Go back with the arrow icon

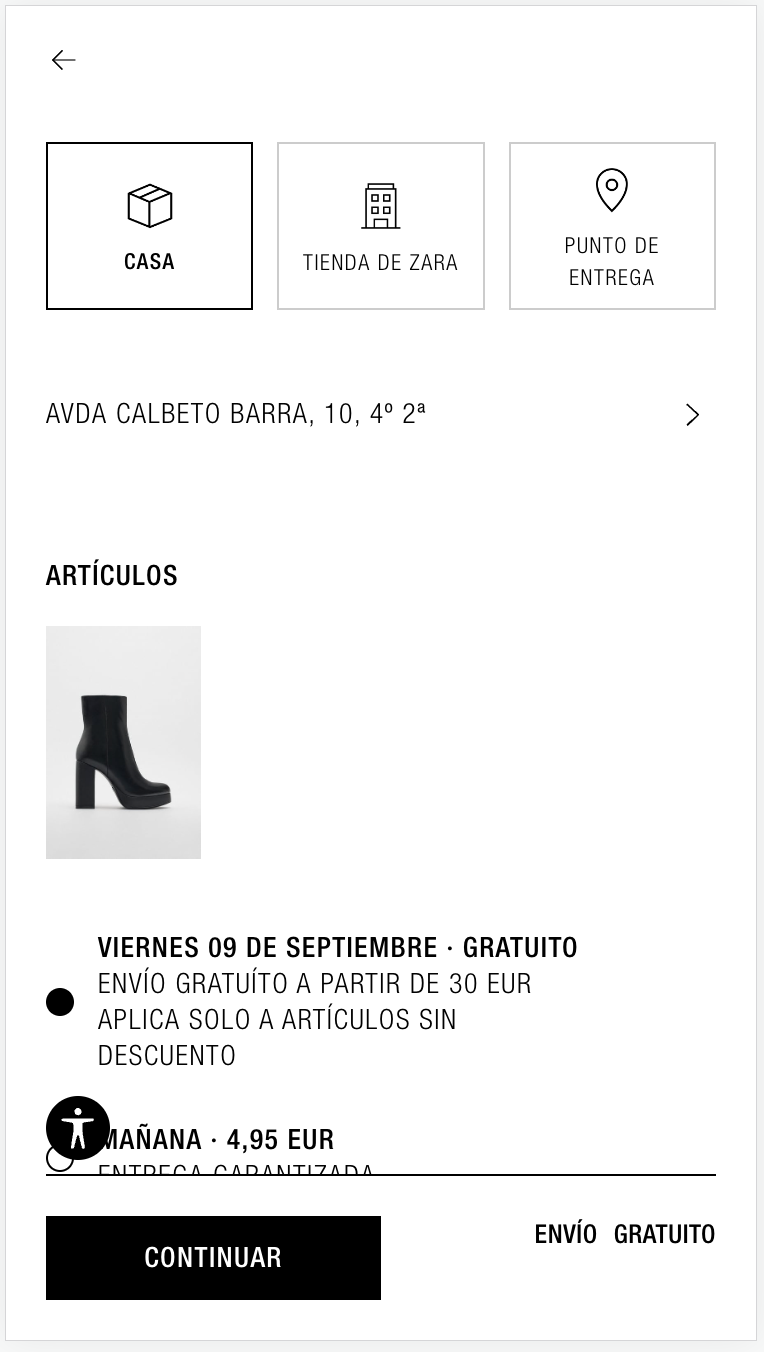coord(64,60)
